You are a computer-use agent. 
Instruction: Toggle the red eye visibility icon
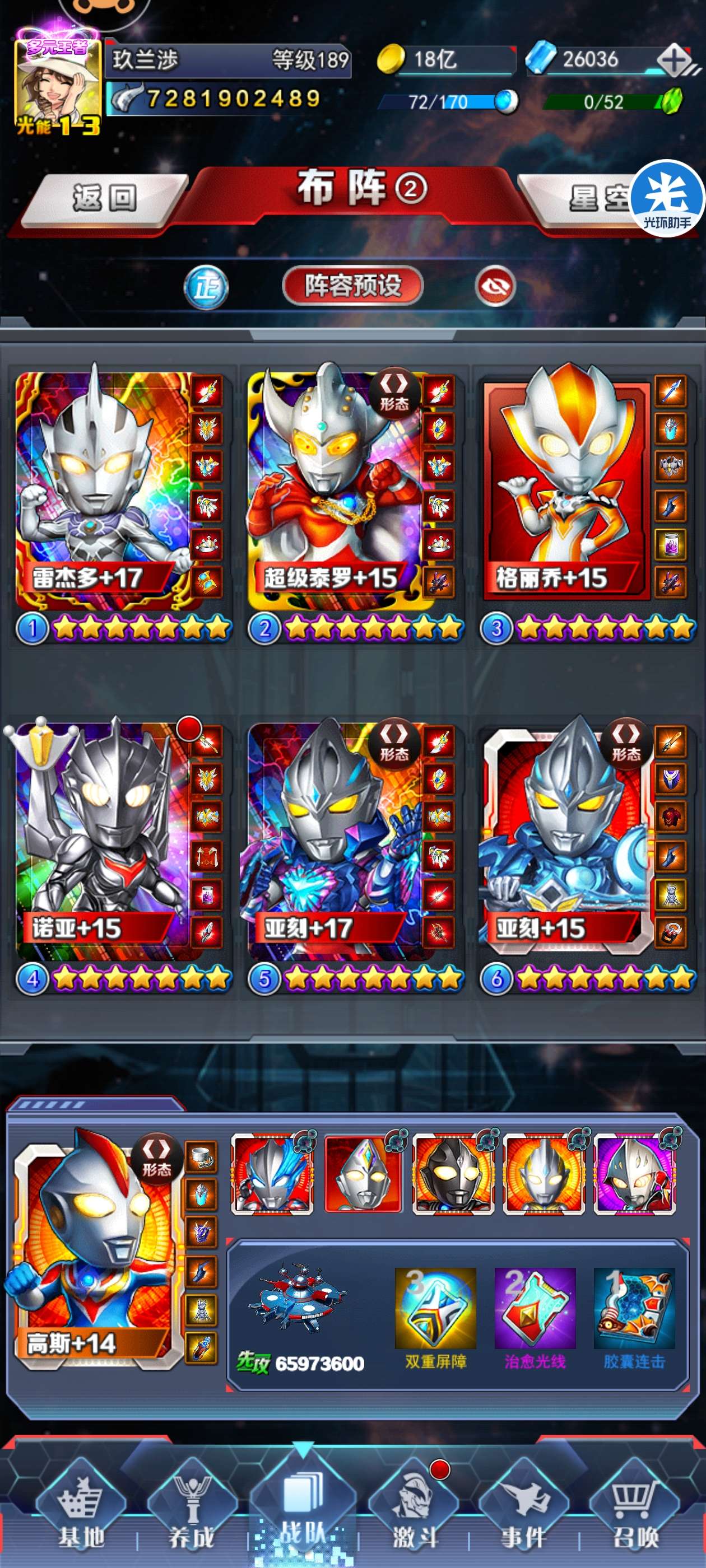495,286
